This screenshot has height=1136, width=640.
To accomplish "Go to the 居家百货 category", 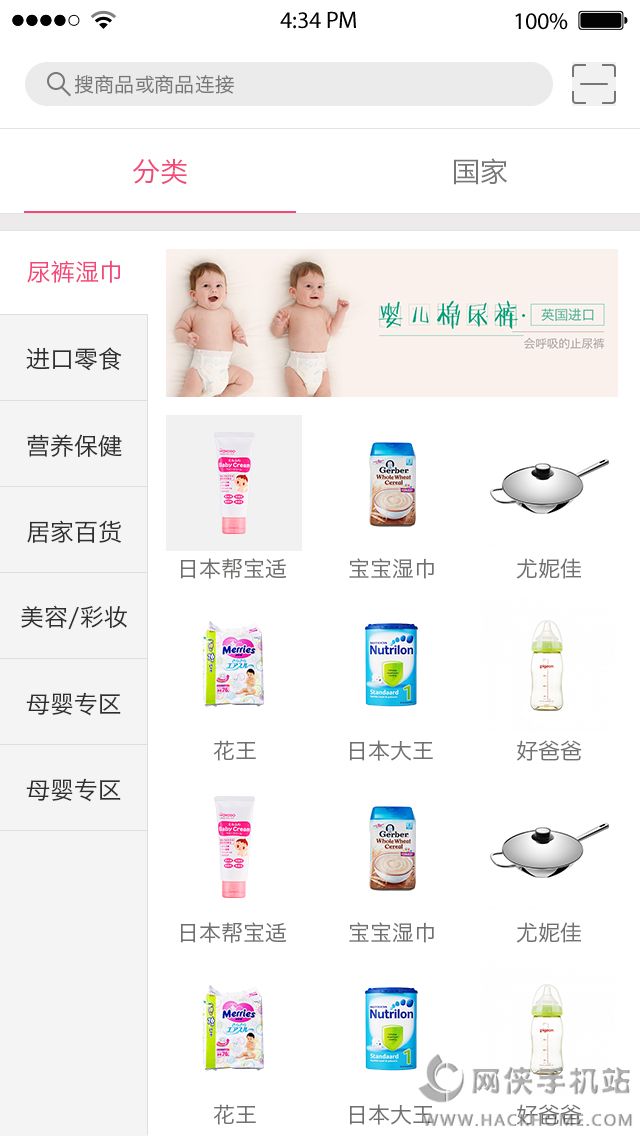I will [74, 531].
